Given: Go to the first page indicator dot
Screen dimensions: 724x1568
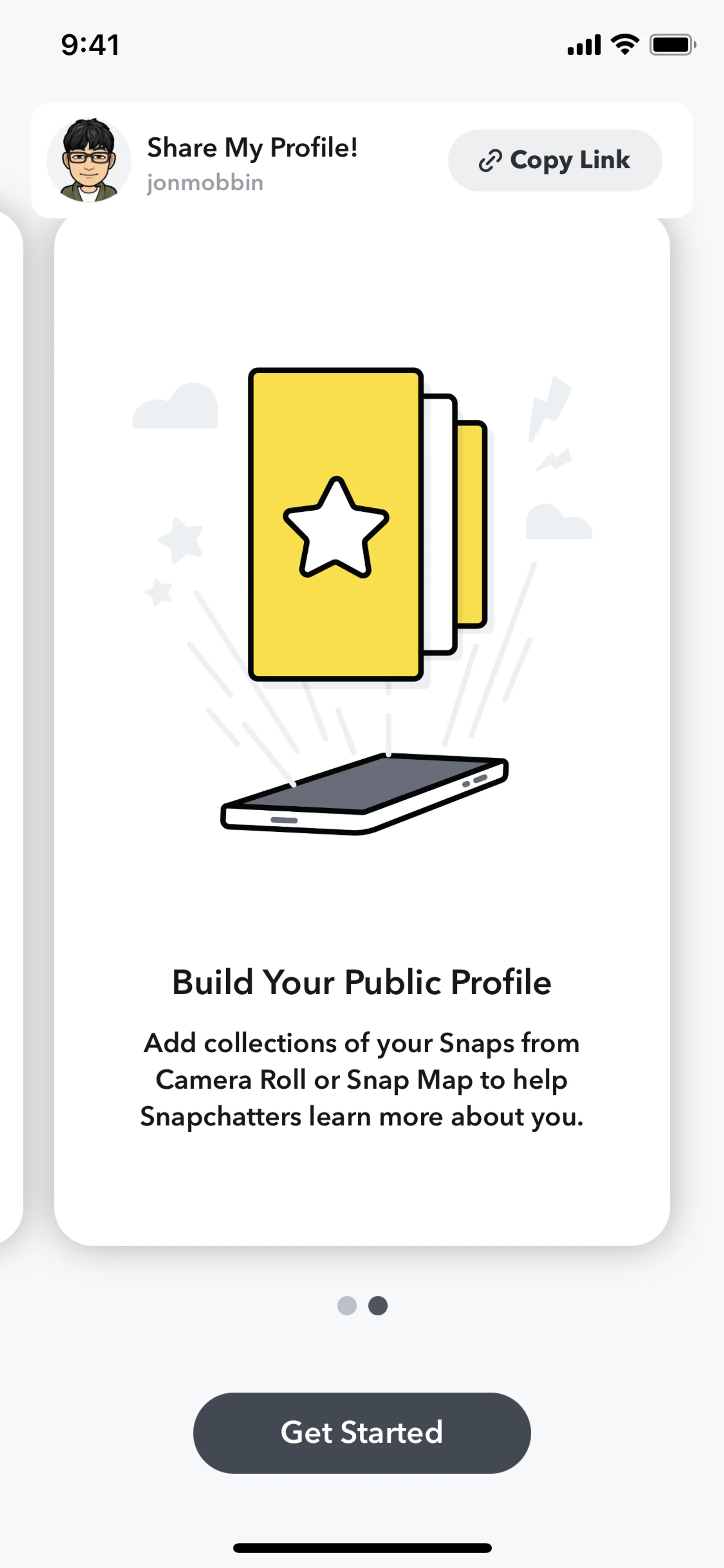Looking at the screenshot, I should [347, 1305].
